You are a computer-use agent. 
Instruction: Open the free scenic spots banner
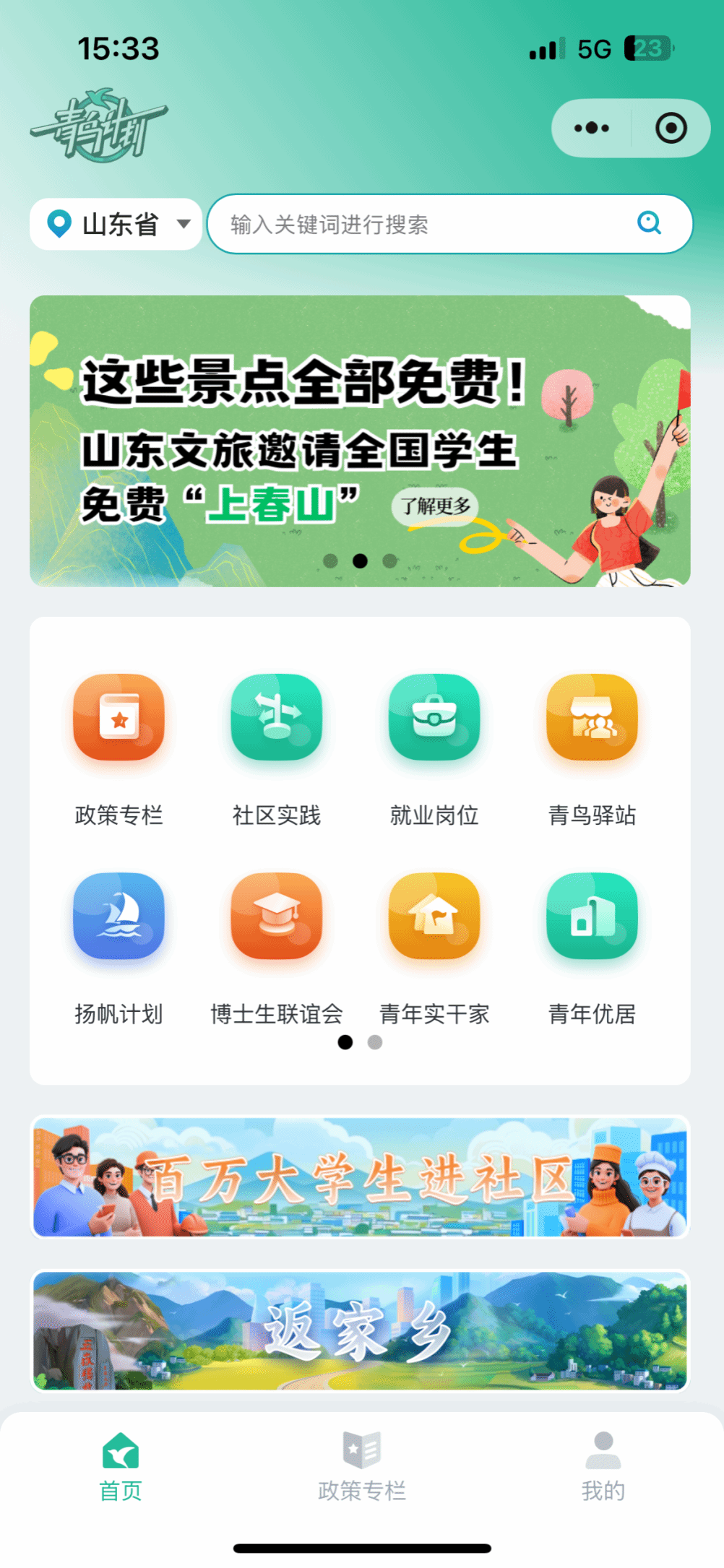tap(360, 441)
